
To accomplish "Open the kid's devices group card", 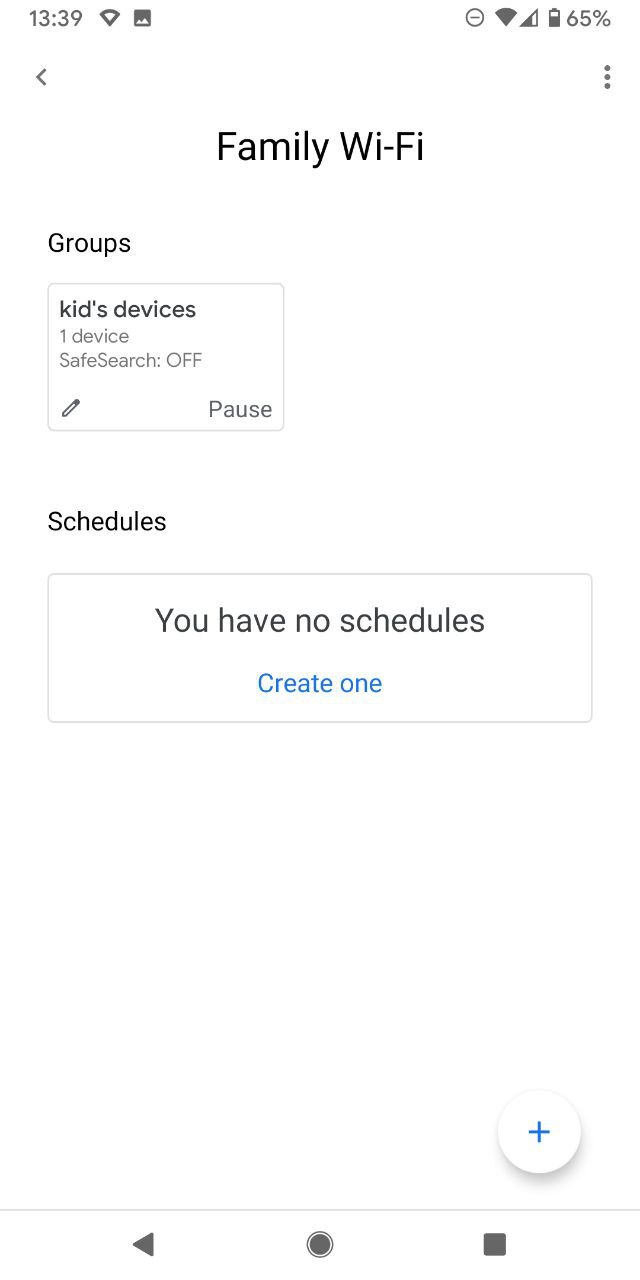I will [166, 357].
